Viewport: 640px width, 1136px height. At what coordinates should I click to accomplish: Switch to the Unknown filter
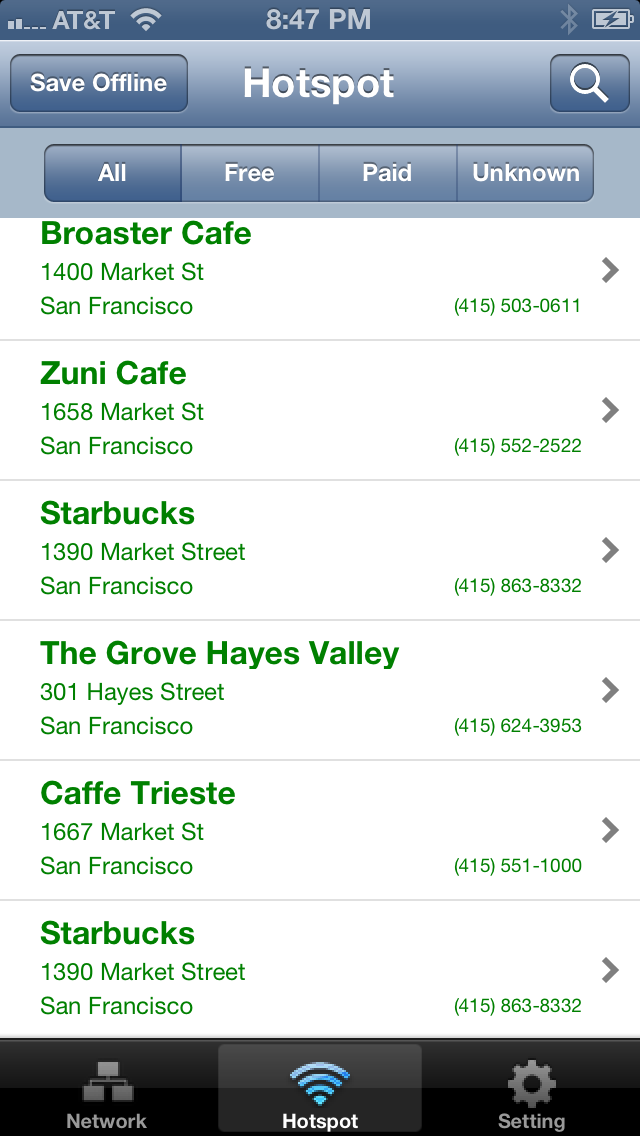pyautogui.click(x=525, y=173)
